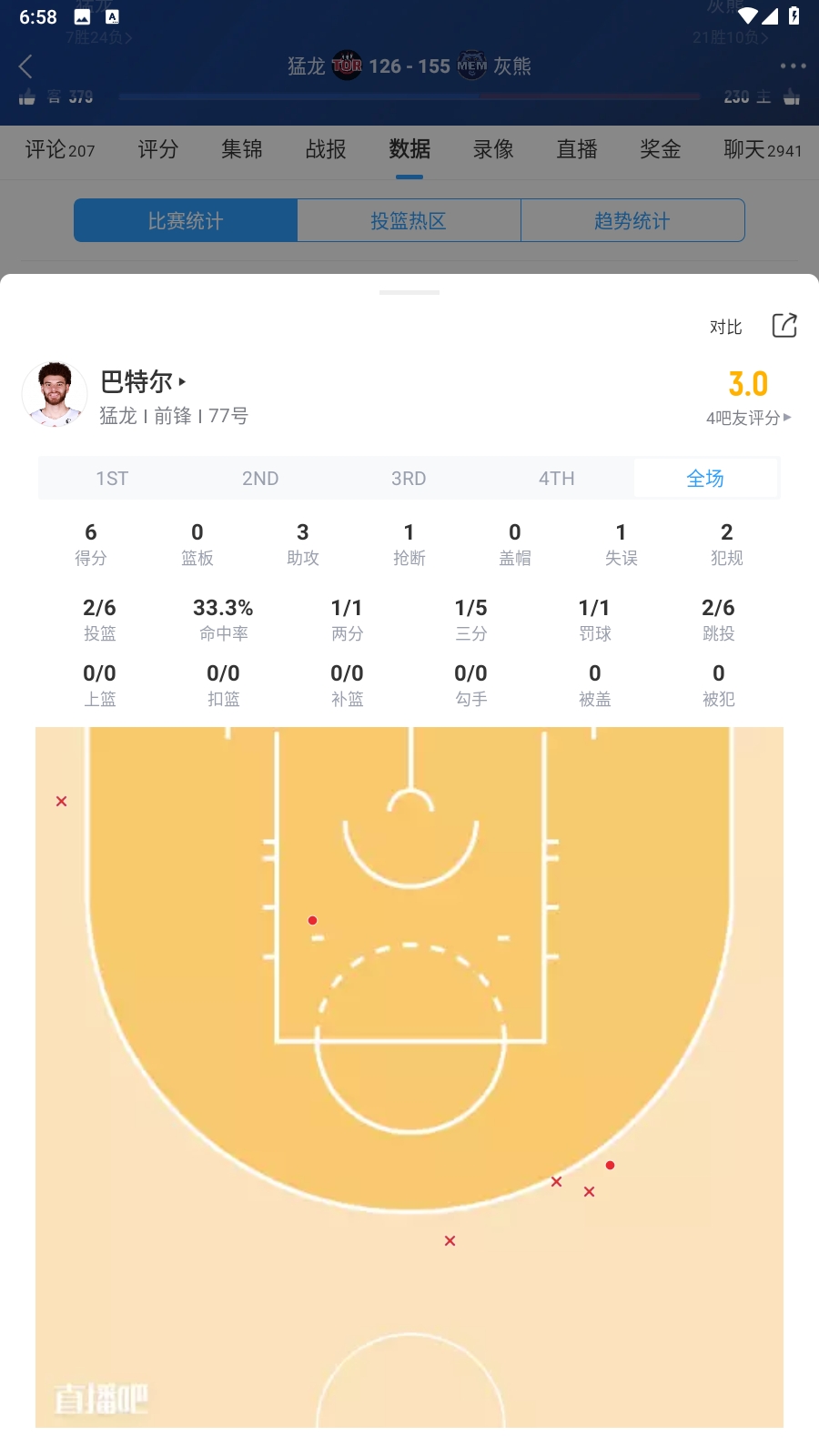Open the 评分 tab

pyautogui.click(x=158, y=149)
